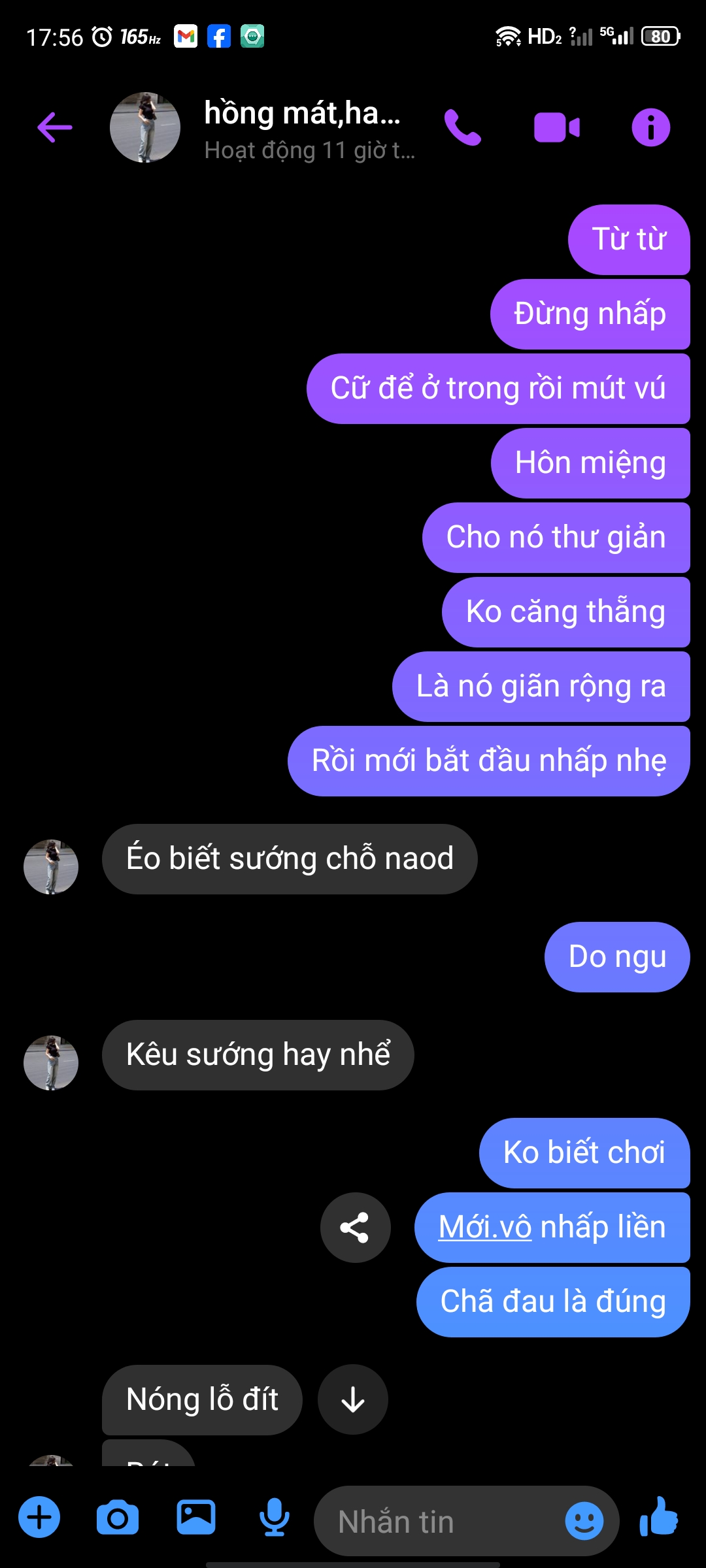Send a thumbs-up like
The height and width of the screenshot is (1568, 706).
659,1517
